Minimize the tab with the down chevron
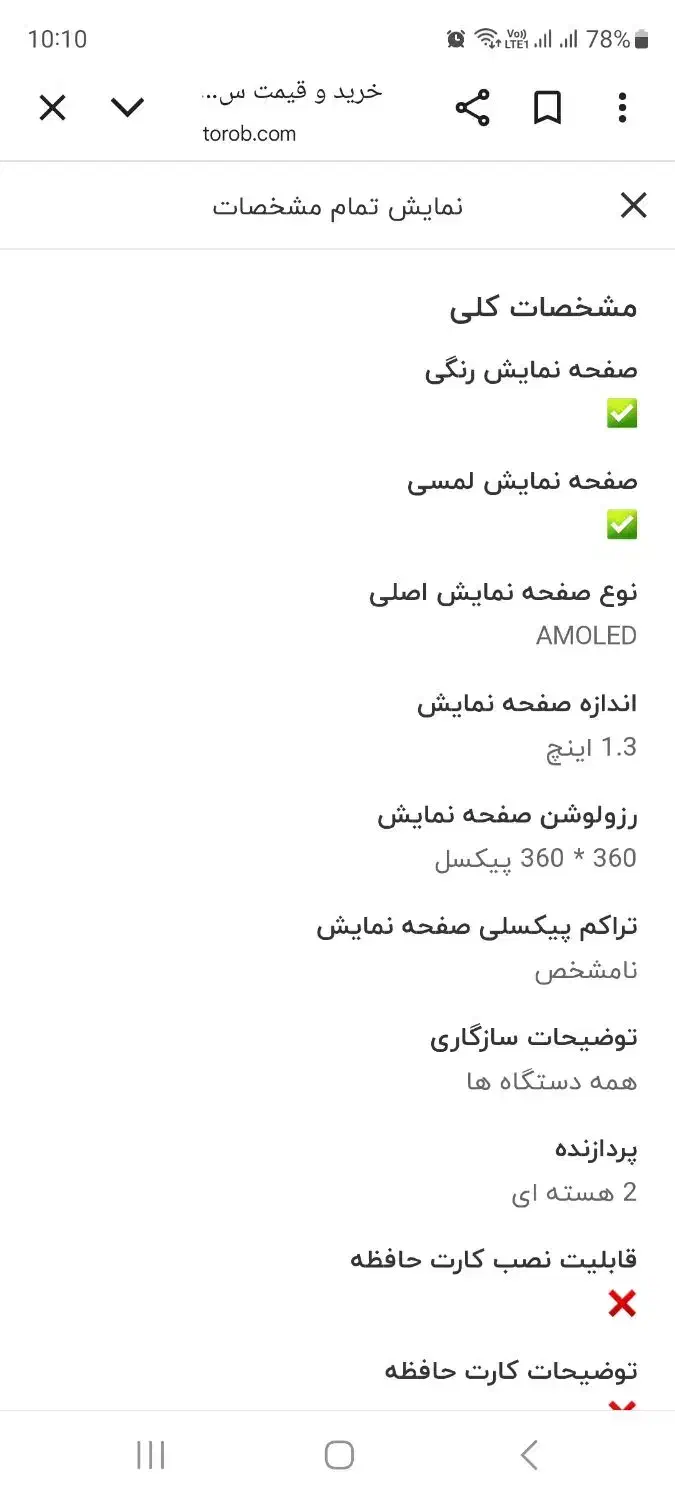675x1500 pixels. pyautogui.click(x=127, y=107)
